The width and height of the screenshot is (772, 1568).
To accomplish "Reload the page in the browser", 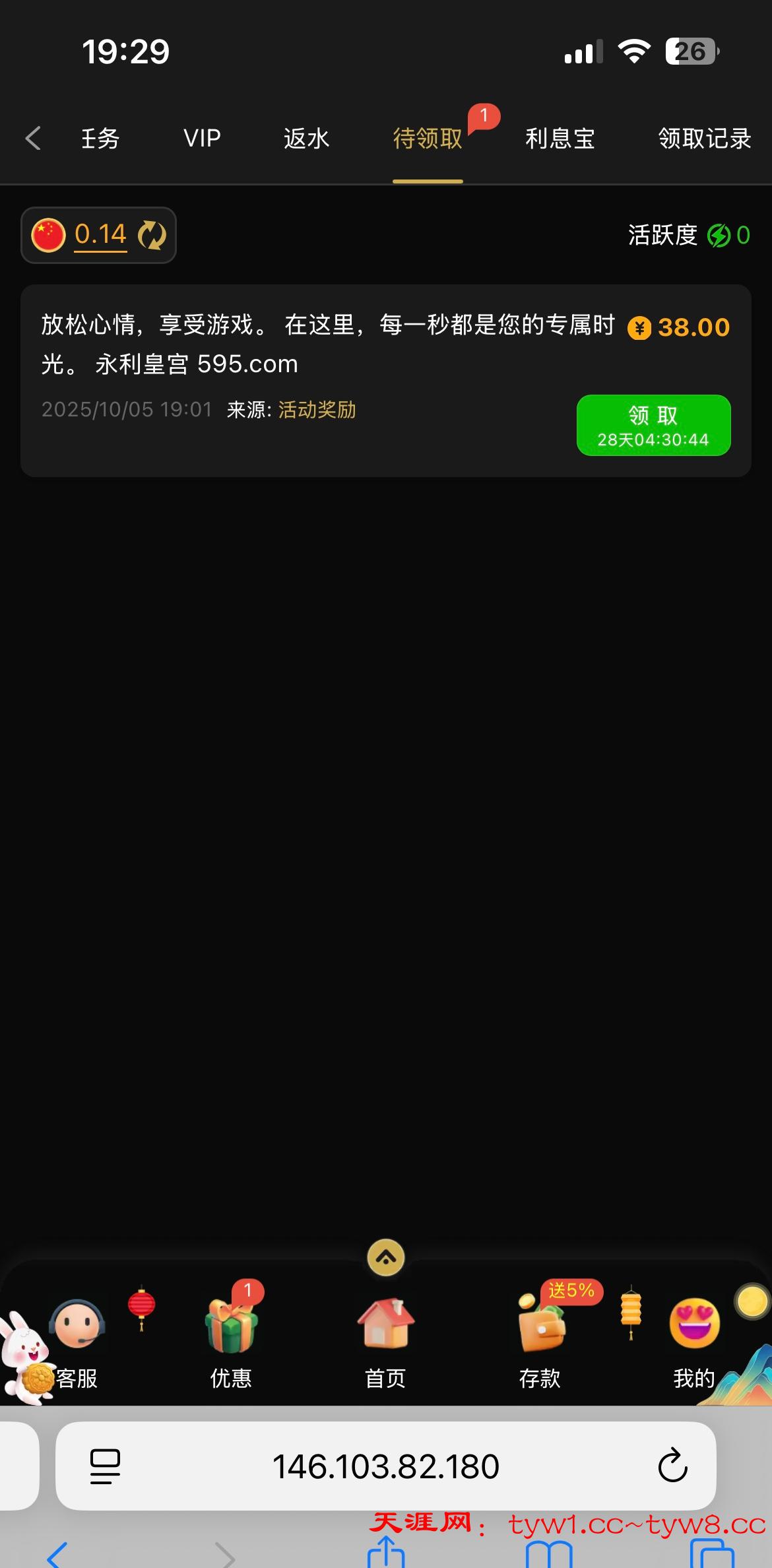I will [672, 1465].
